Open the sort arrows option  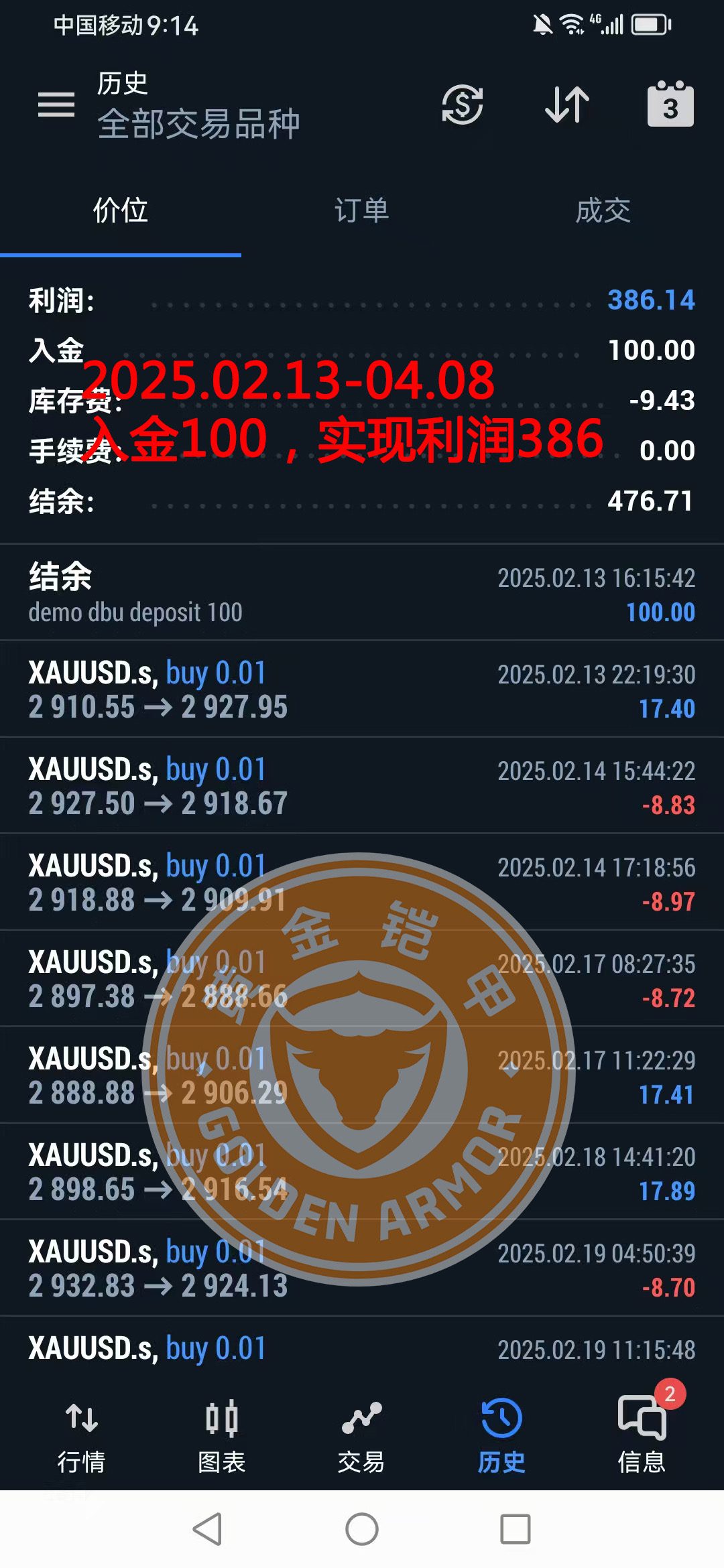[x=567, y=105]
